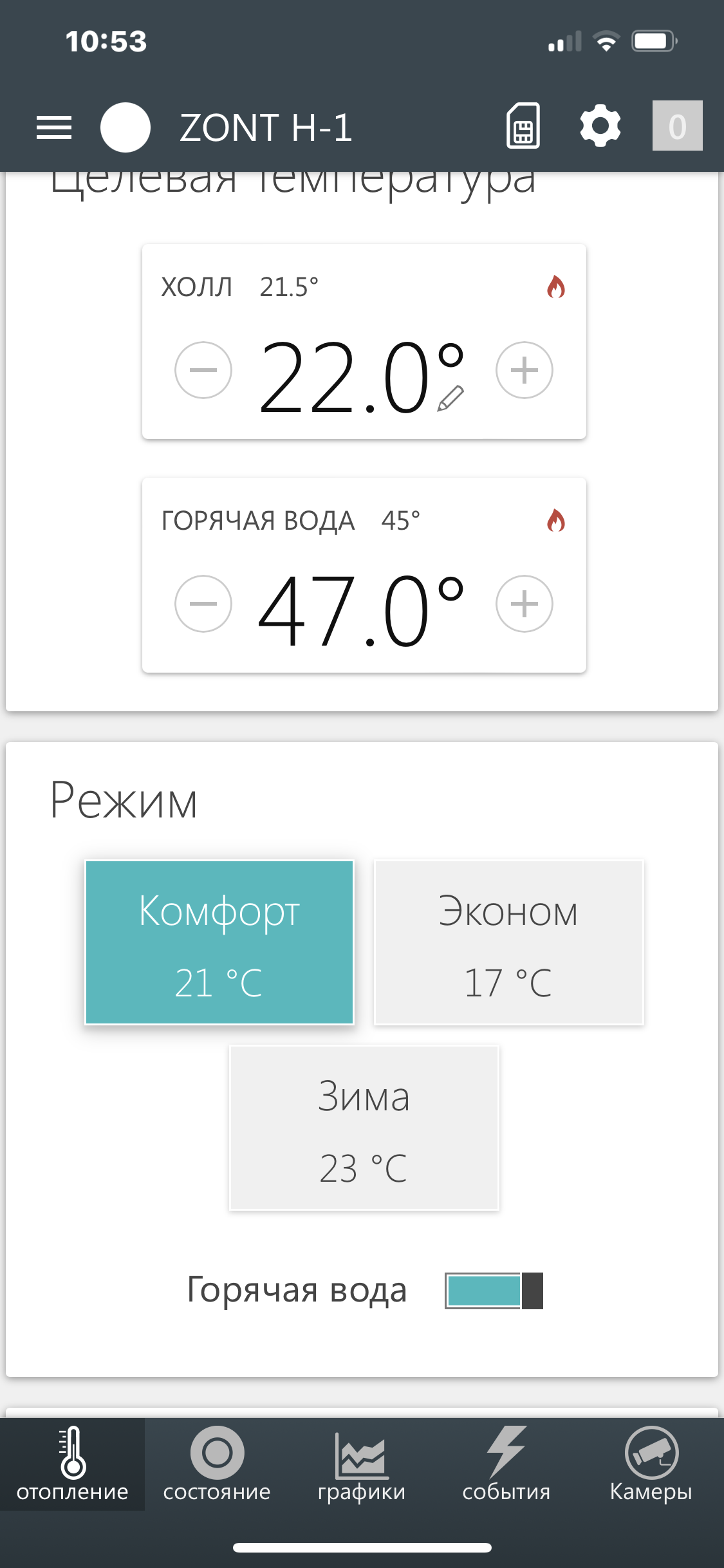724x1568 pixels.
Task: Open the hamburger drawer menu
Action: click(x=54, y=127)
